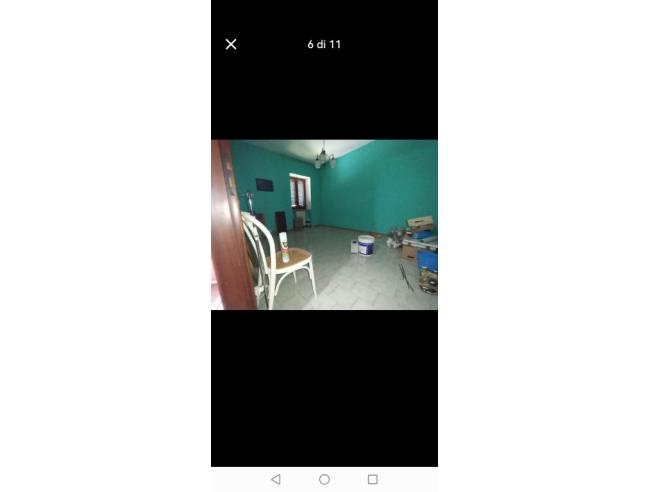Tap the room photo to toggle controls
This screenshot has width=648, height=492.
(324, 224)
